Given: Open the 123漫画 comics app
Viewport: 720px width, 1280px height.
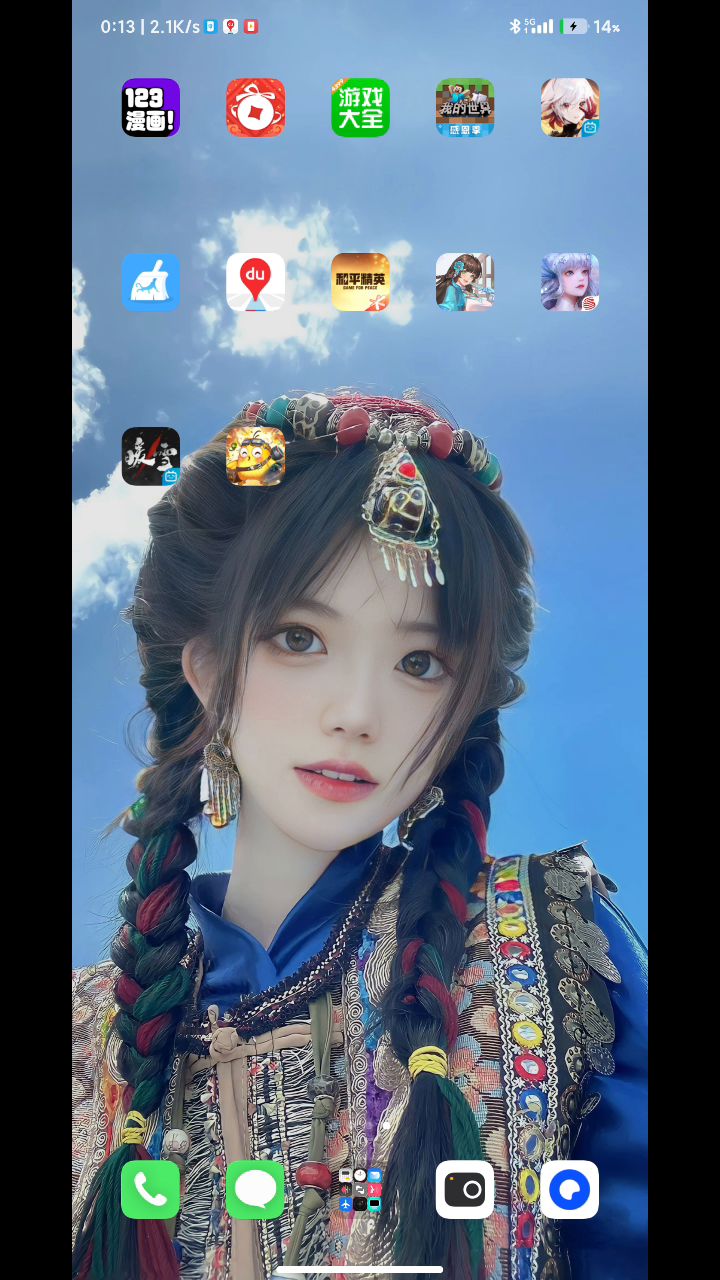Looking at the screenshot, I should tap(151, 108).
